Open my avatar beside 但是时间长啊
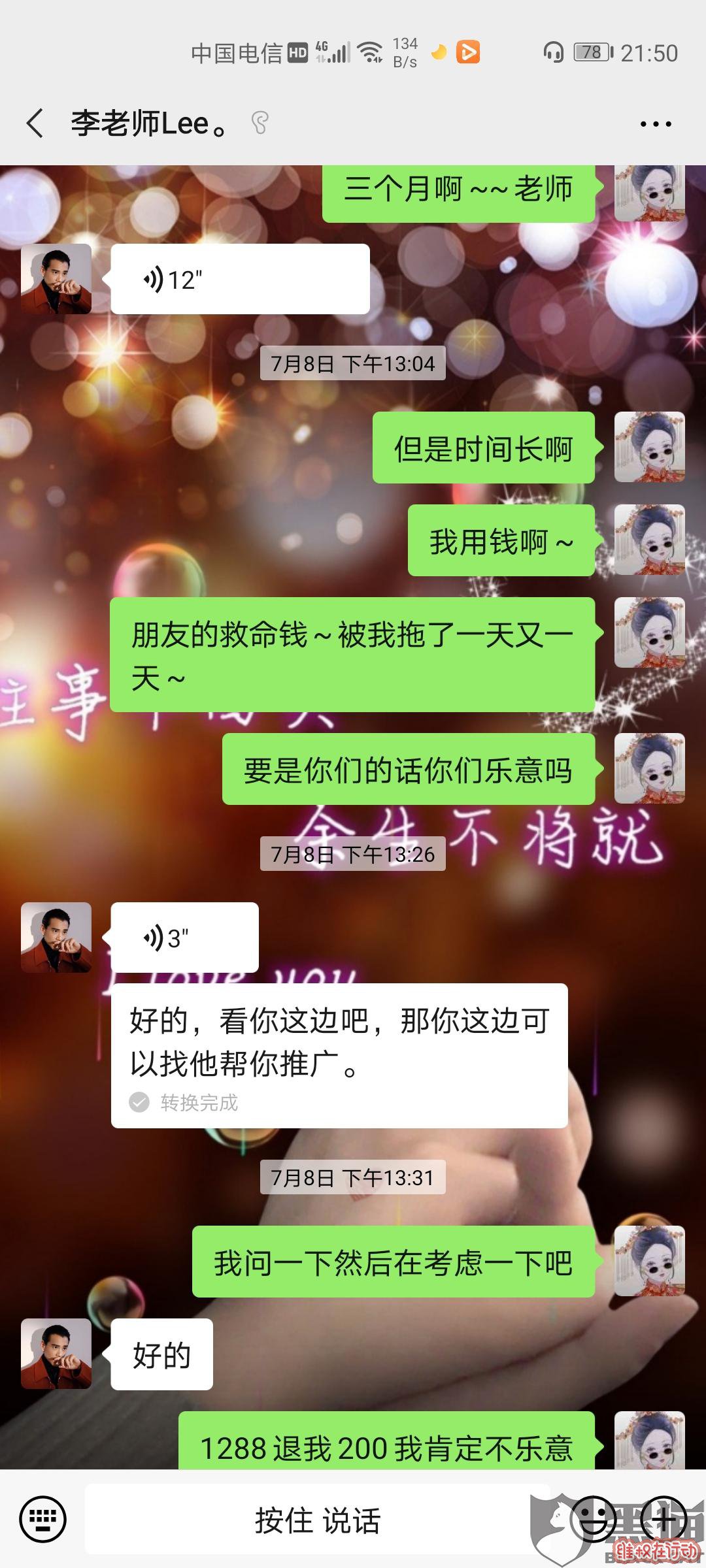 coord(649,448)
